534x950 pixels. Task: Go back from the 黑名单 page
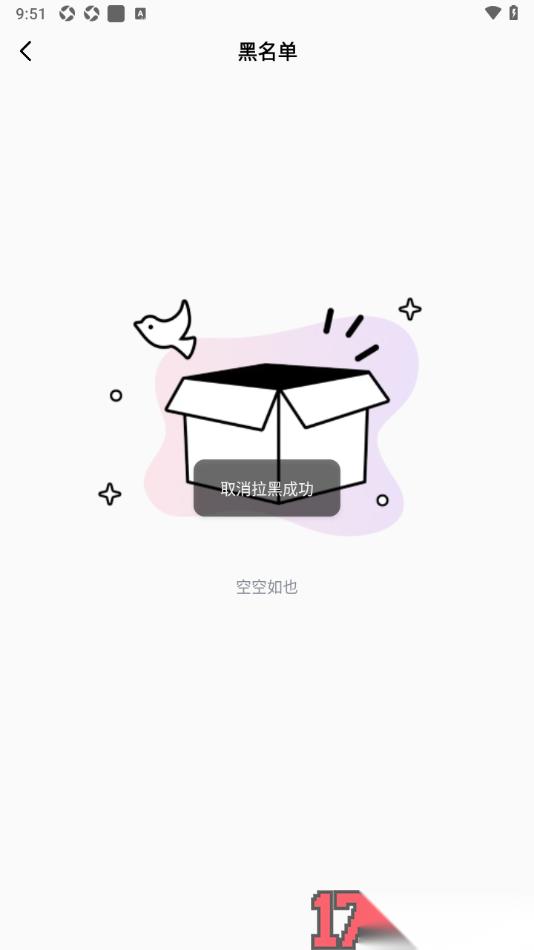25,51
